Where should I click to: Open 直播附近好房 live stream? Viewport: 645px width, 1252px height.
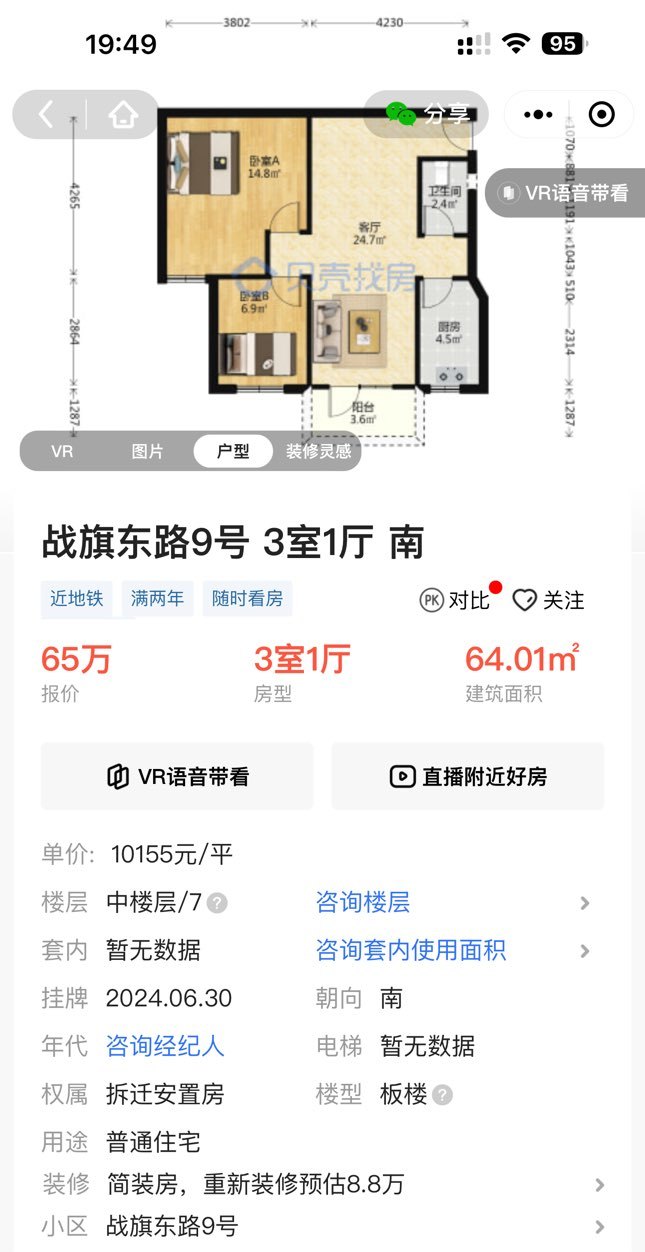coord(468,776)
